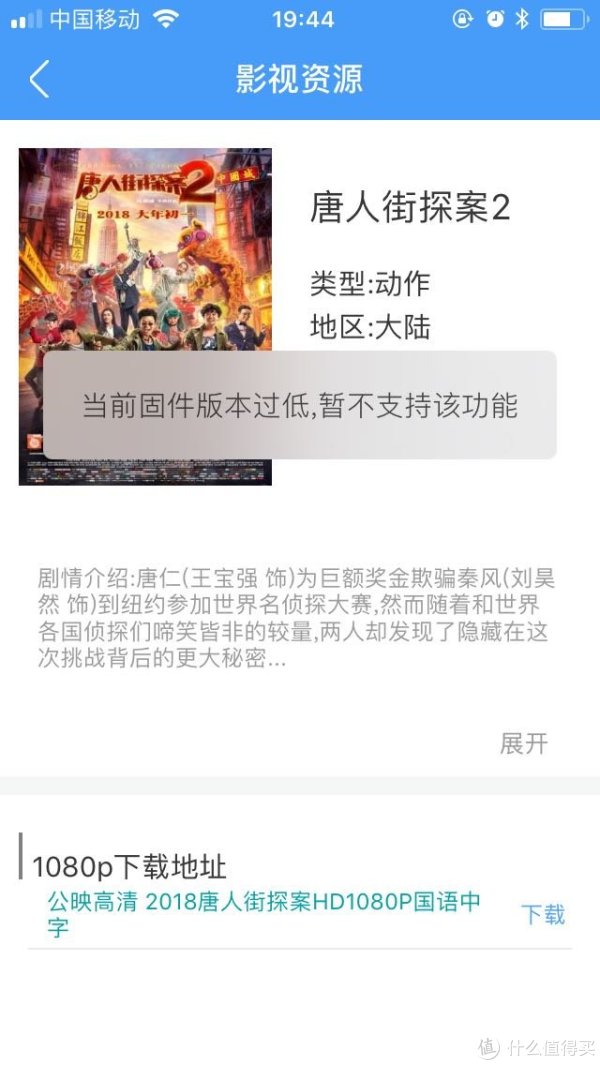Viewport: 600px width, 1065px height.
Task: Open the 公映高清 2018唐人街探案 HD1080P link
Action: [264, 913]
